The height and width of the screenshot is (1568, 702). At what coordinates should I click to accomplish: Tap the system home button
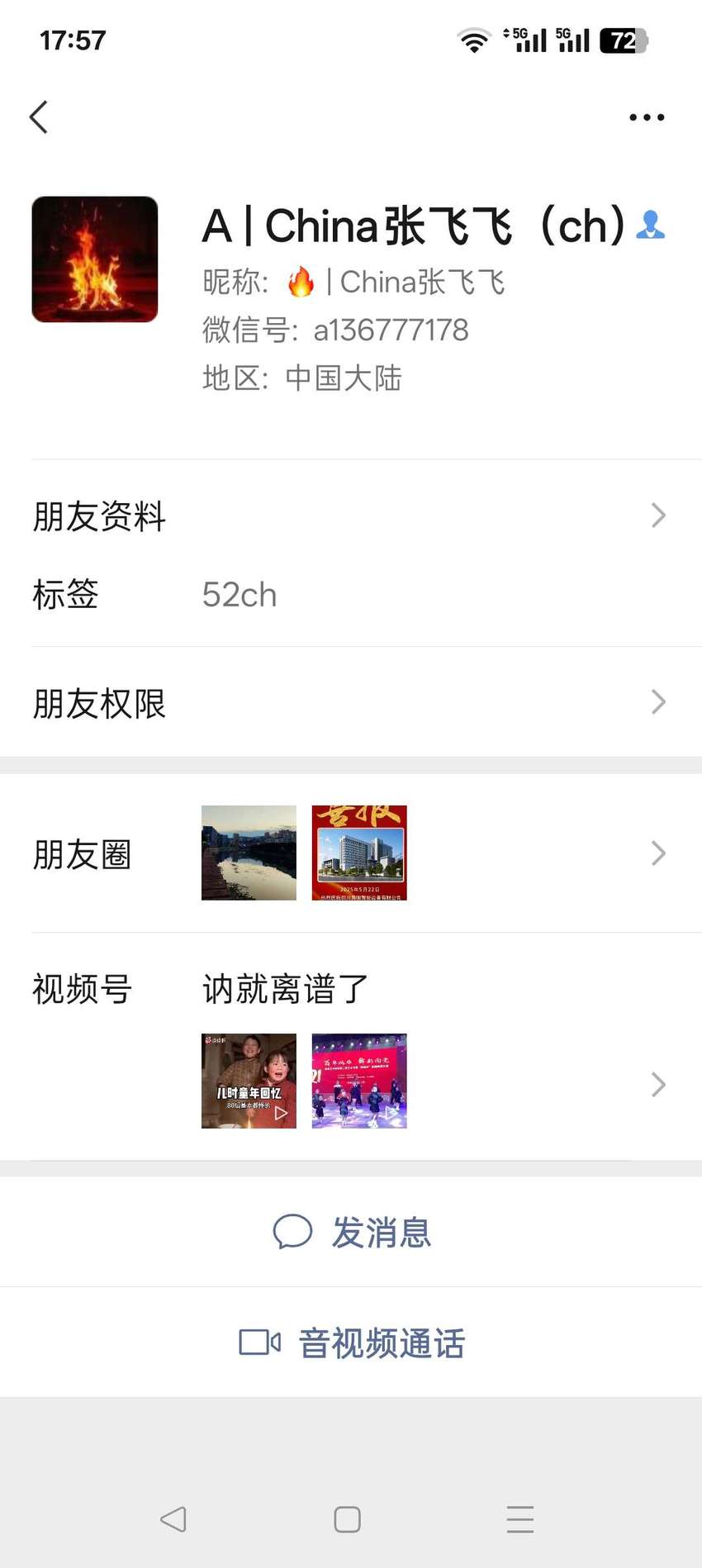[347, 1519]
